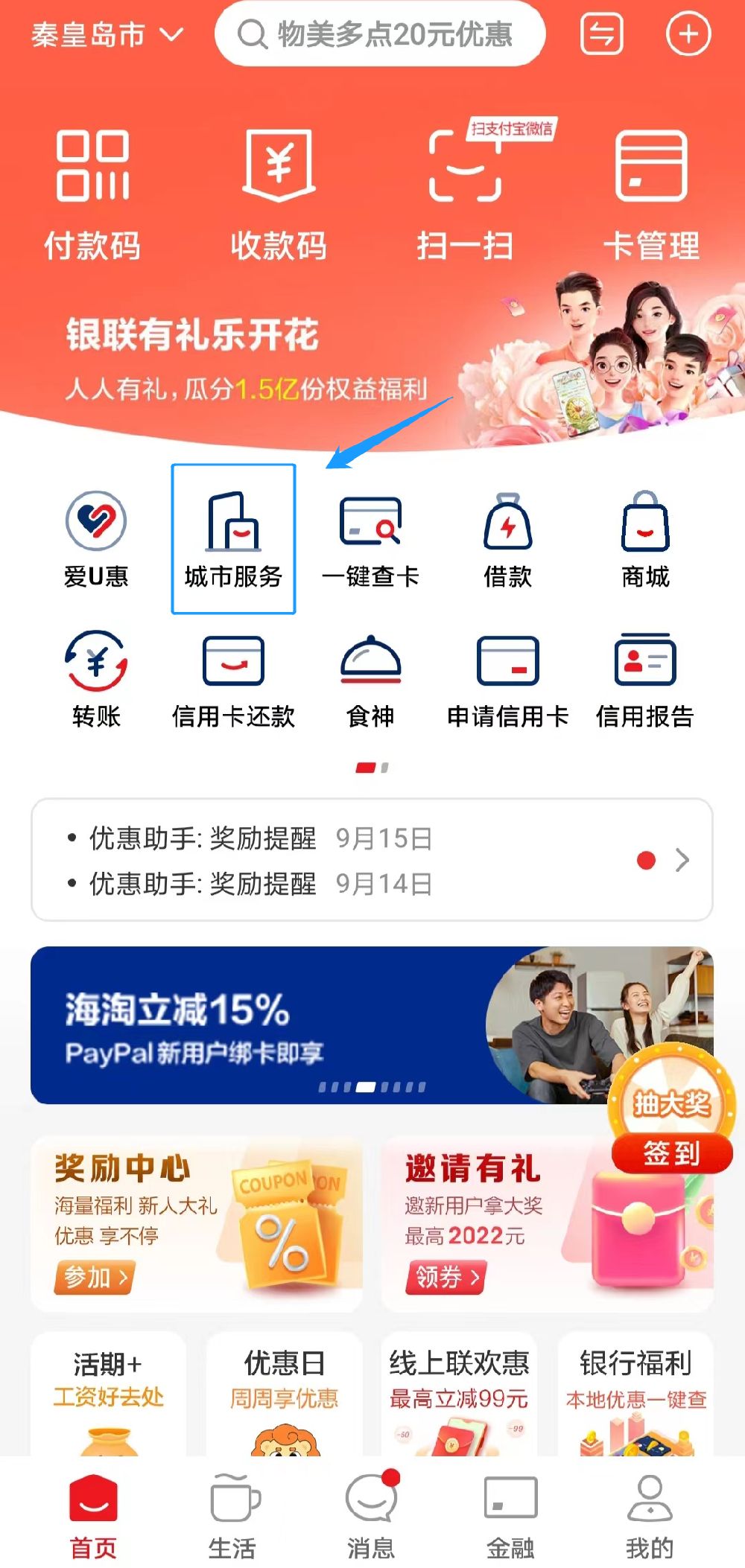Open the 秦皇岛市 city selector
745x1568 pixels.
pos(107,34)
